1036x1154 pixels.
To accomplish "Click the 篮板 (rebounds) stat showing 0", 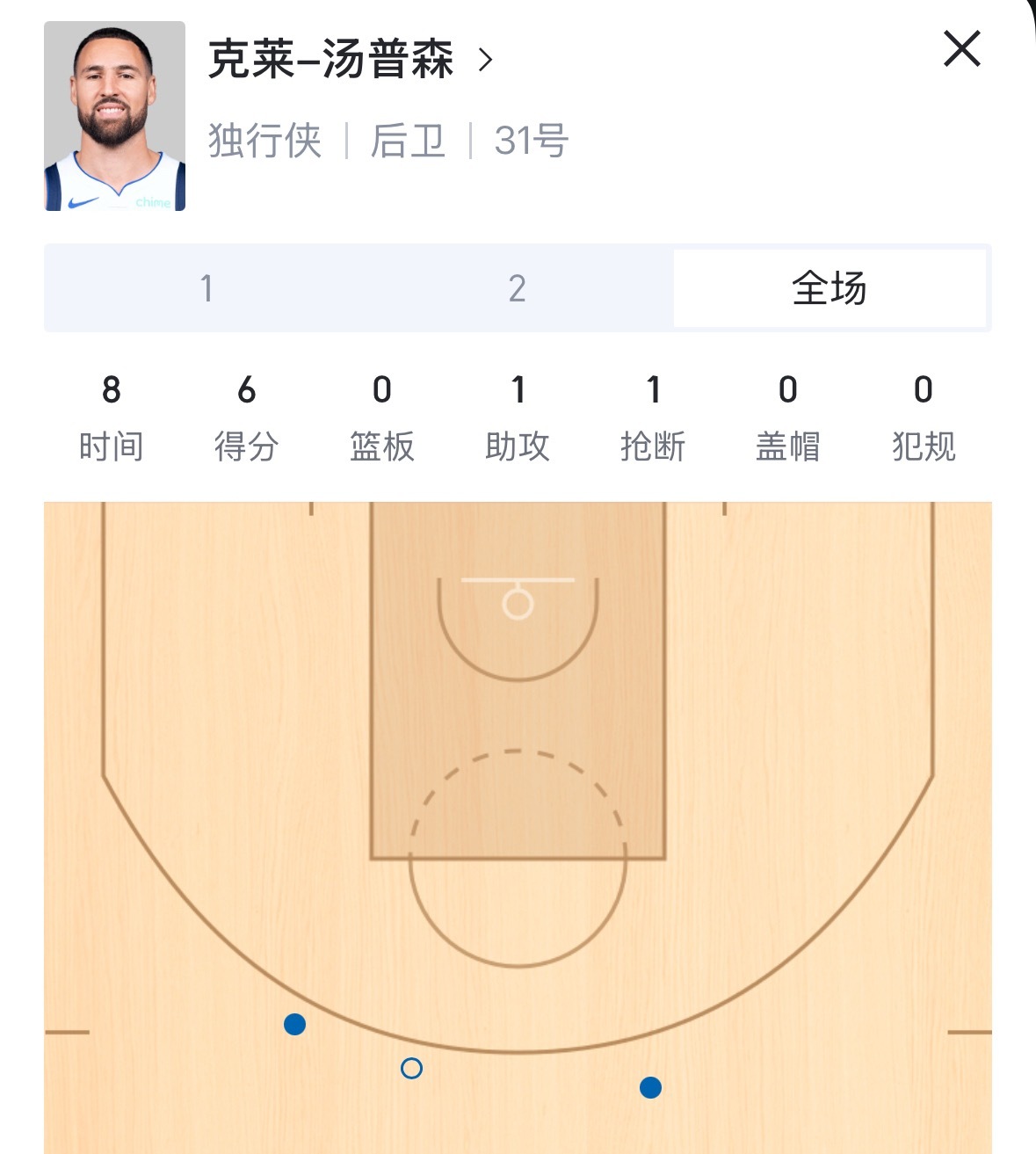I will click(381, 417).
